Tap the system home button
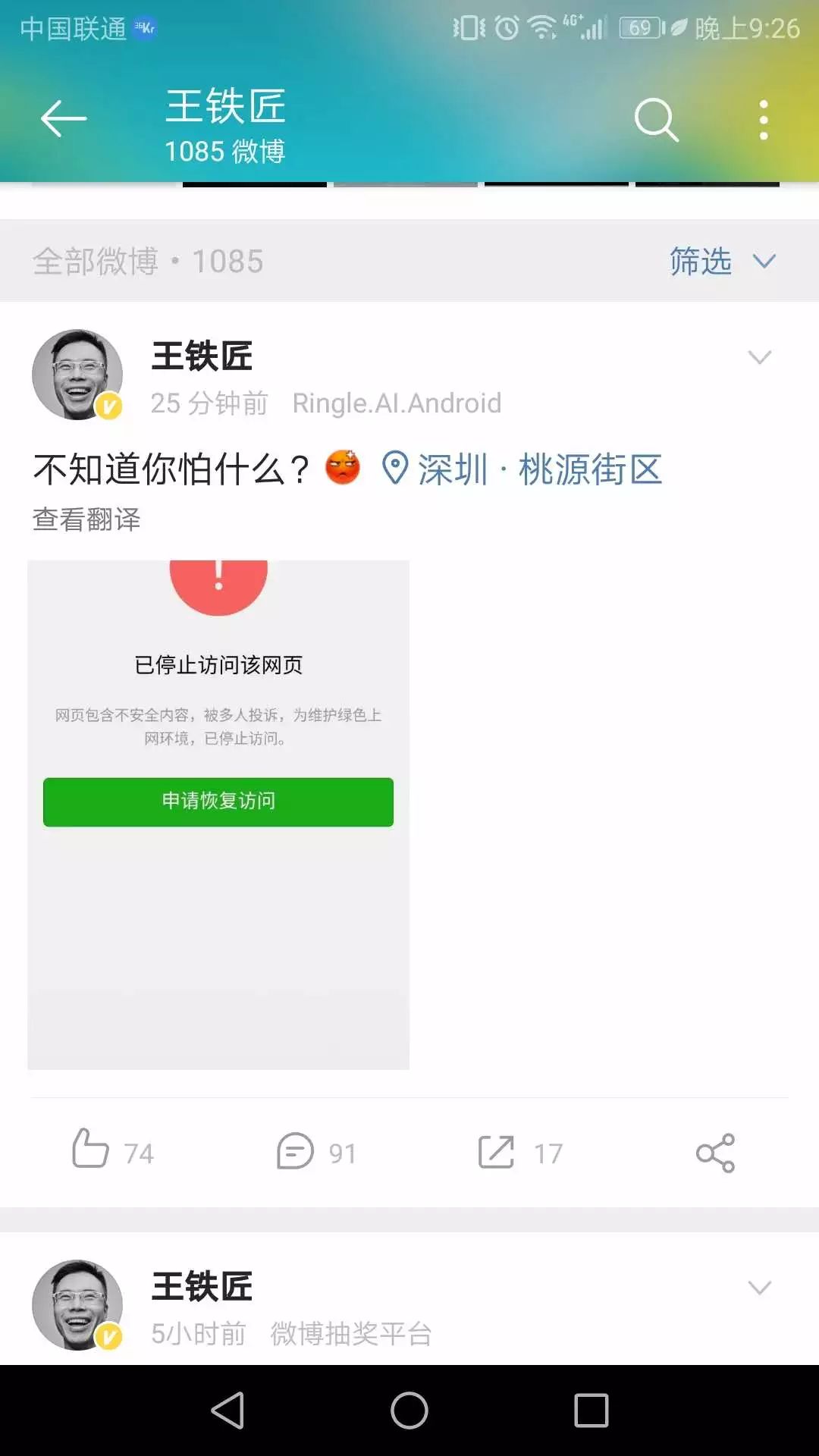 409,1410
